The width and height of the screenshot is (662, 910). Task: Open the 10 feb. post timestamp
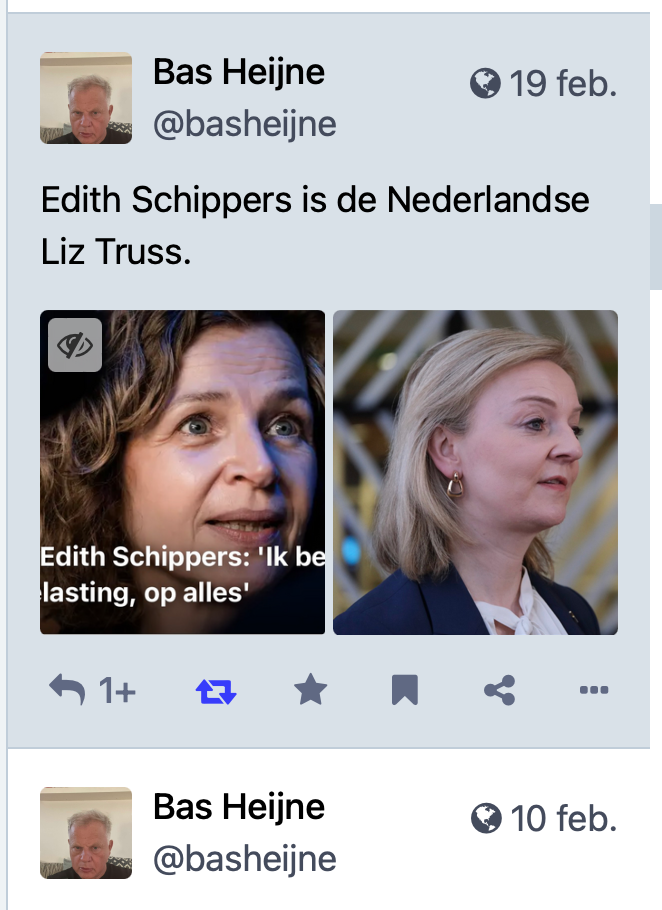click(x=562, y=819)
